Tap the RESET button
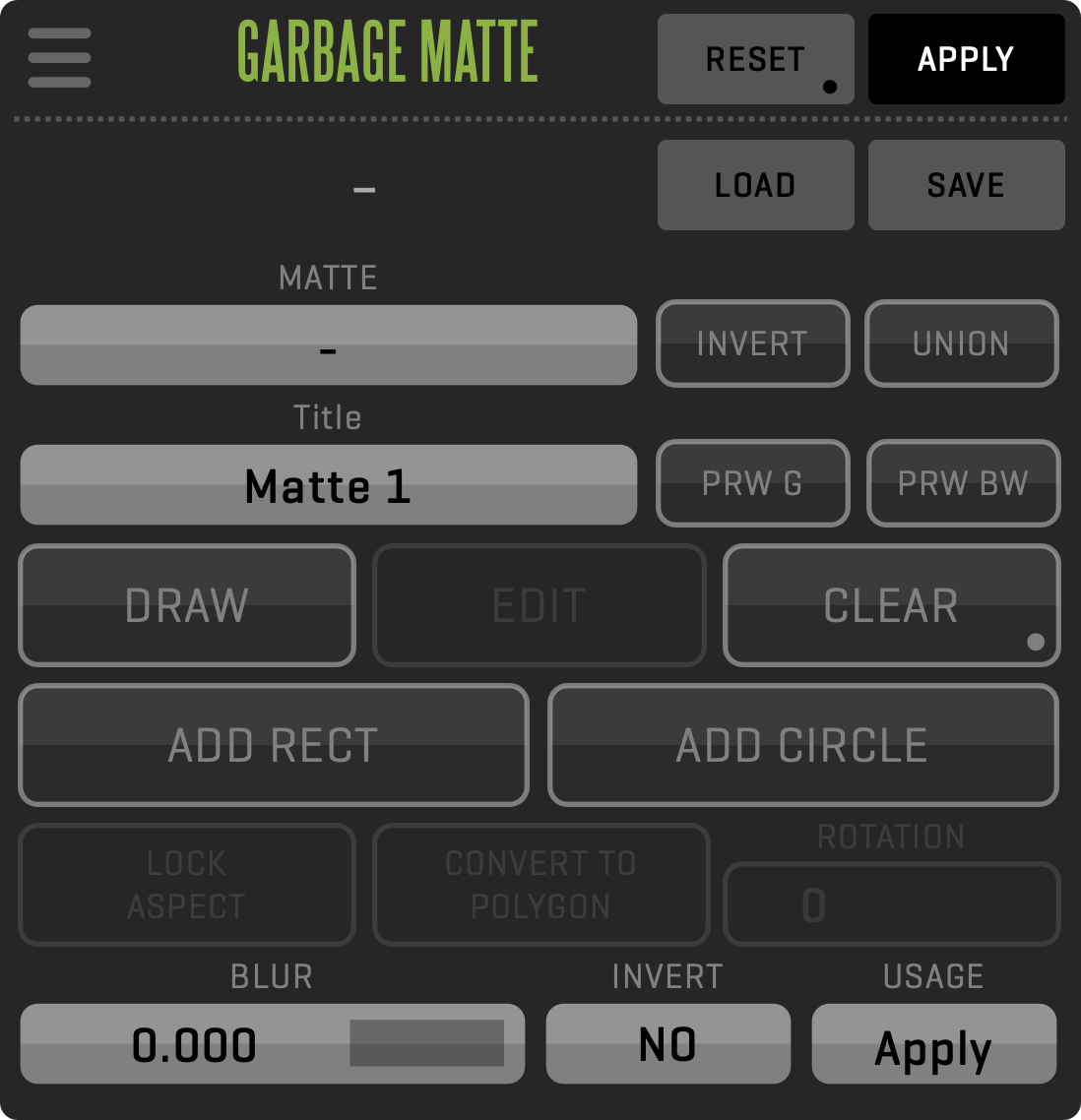 click(x=755, y=59)
